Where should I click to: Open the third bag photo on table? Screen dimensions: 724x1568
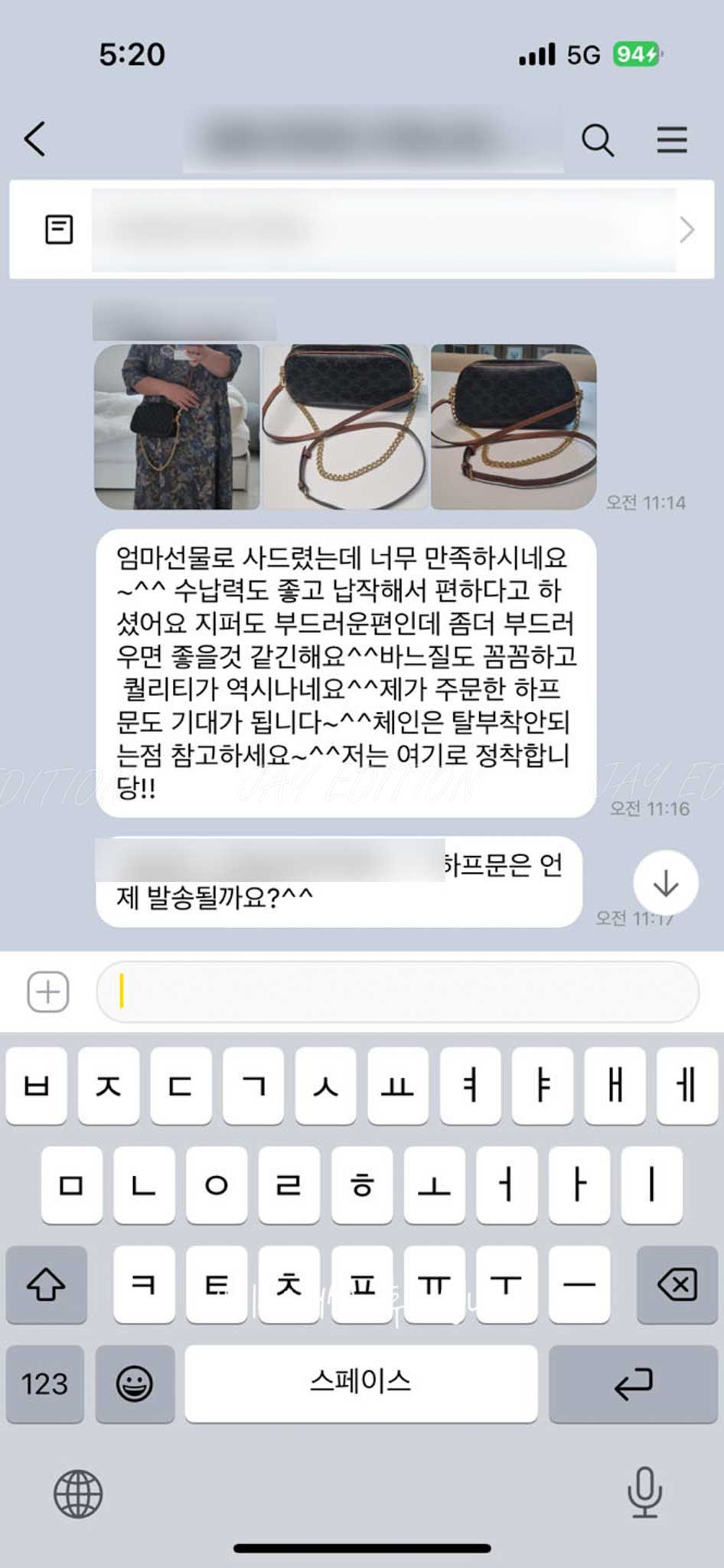click(513, 426)
